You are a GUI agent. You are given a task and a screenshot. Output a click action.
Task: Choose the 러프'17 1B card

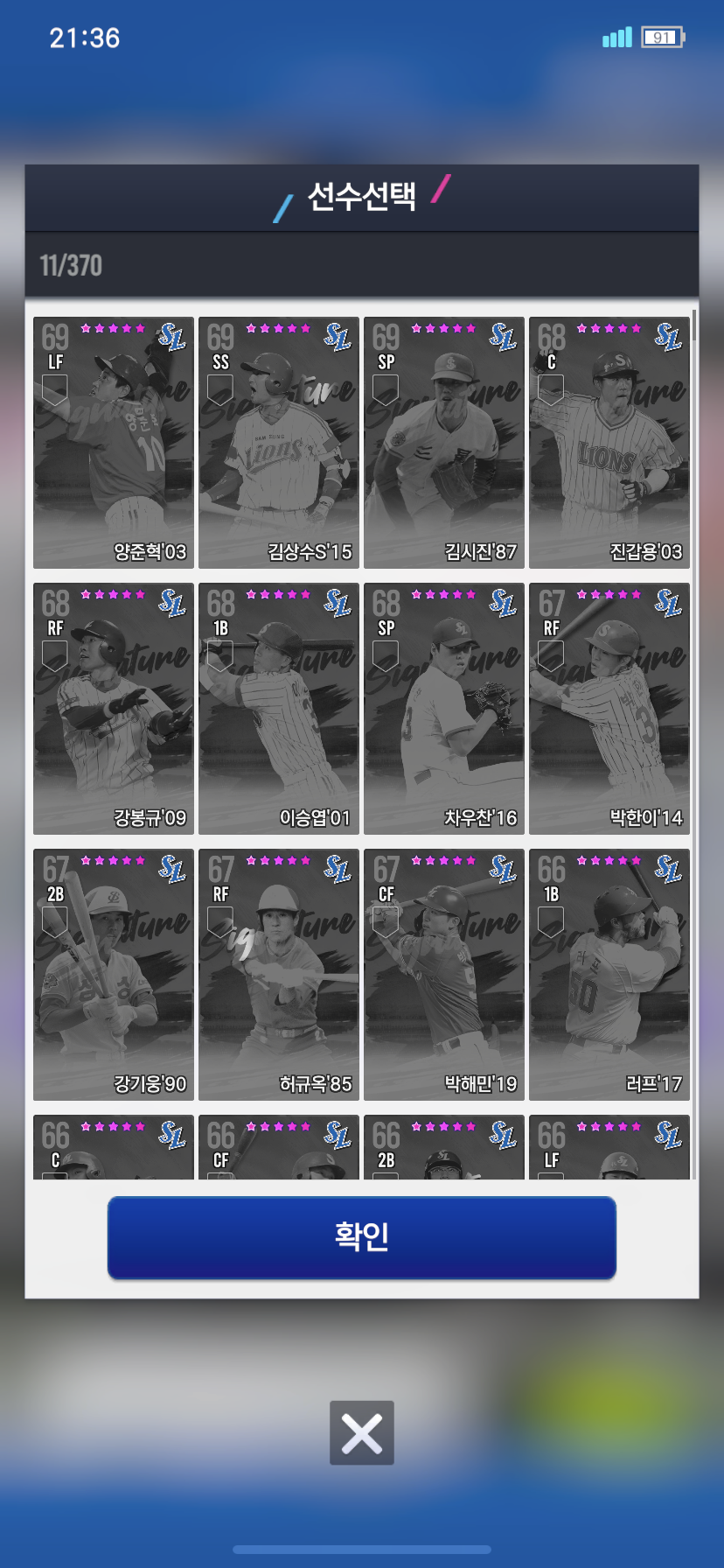(609, 975)
